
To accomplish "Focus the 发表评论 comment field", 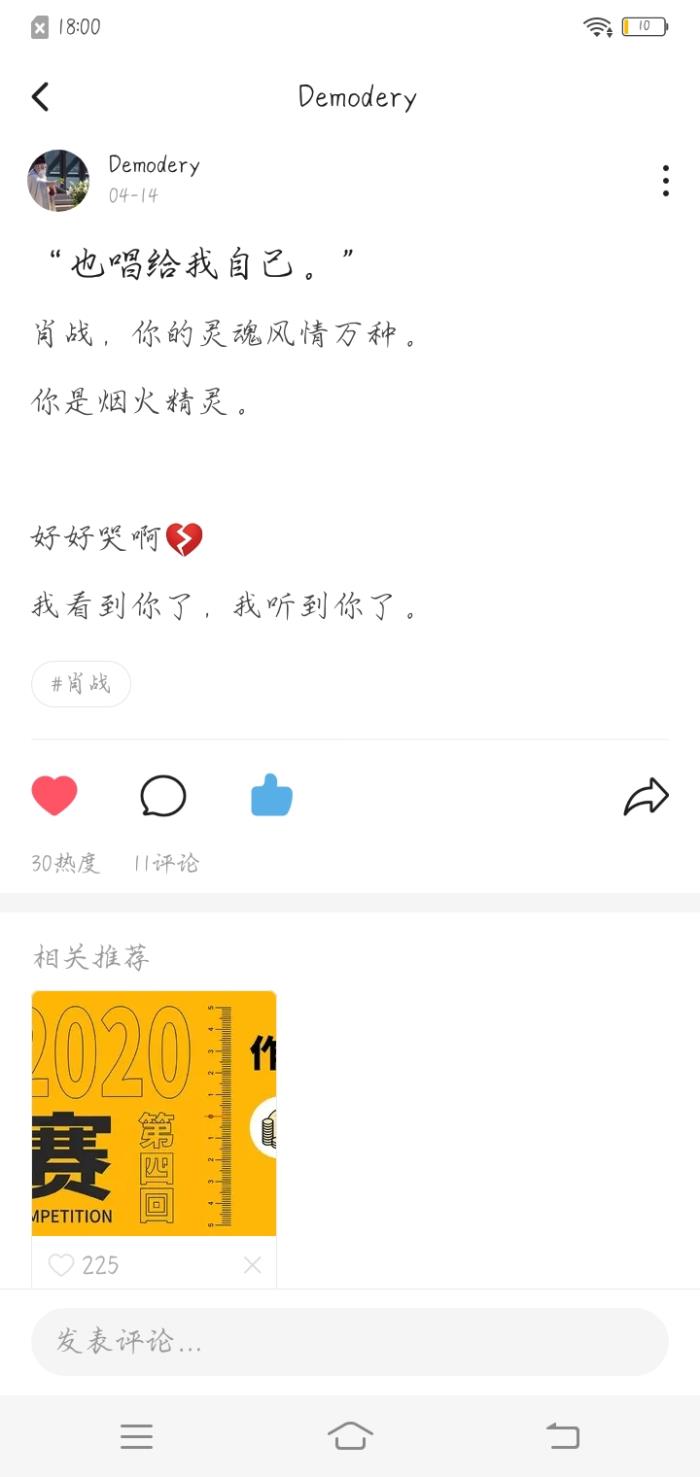I will click(350, 1341).
